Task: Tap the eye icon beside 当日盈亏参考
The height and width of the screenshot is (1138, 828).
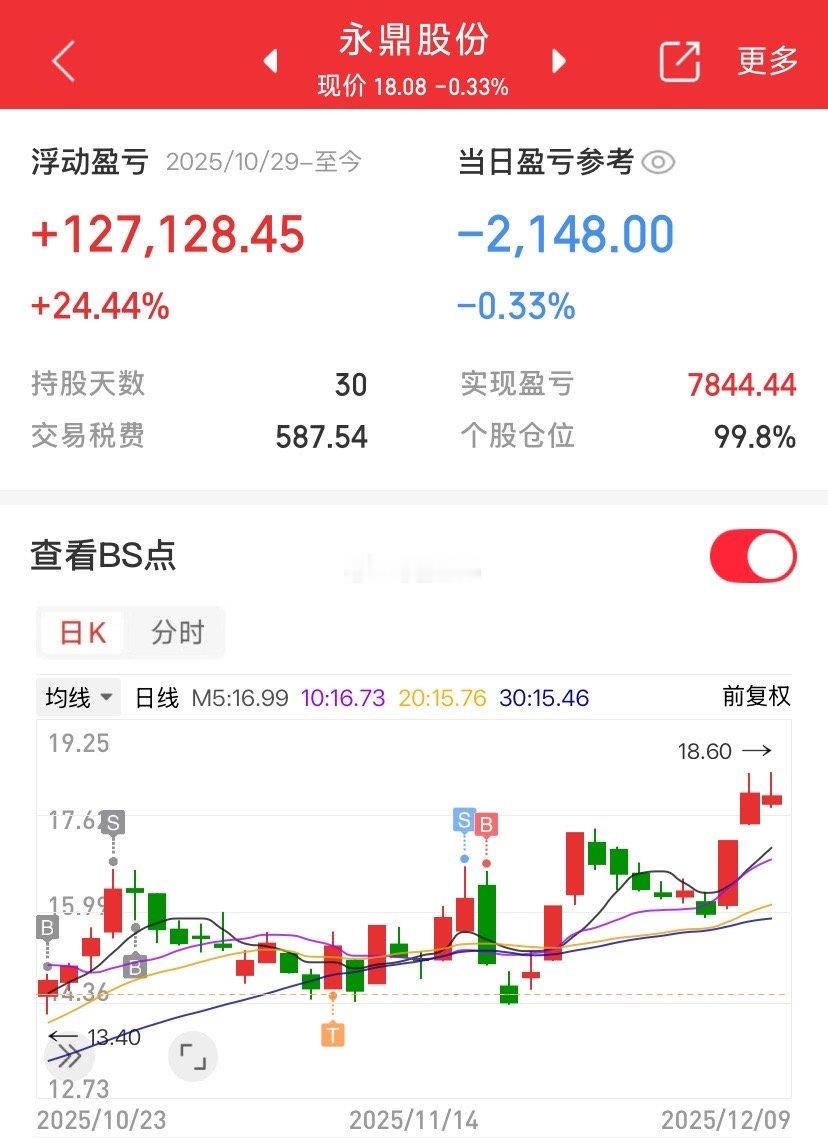Action: (x=659, y=161)
